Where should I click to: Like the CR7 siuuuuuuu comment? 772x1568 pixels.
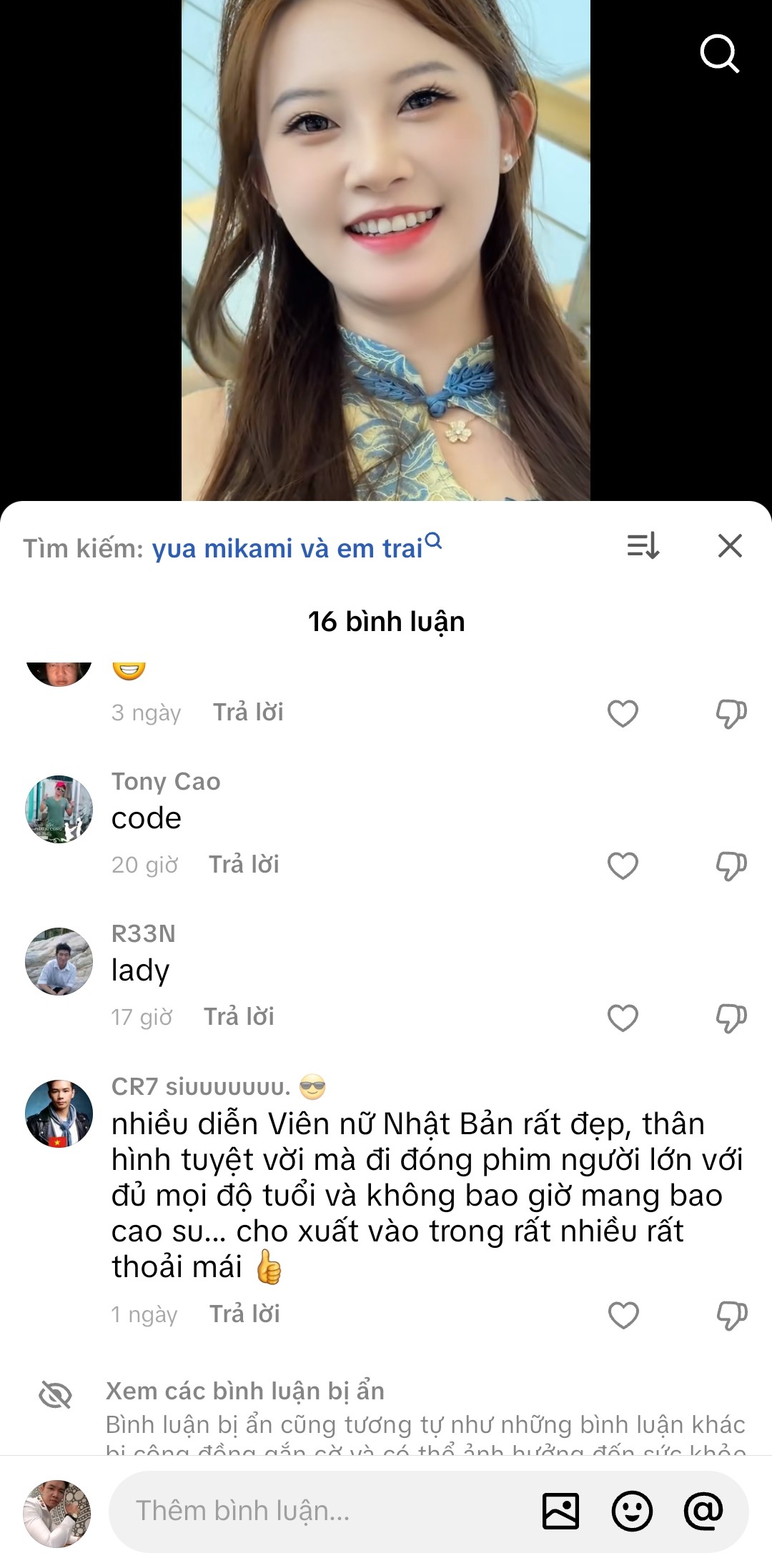click(623, 1315)
